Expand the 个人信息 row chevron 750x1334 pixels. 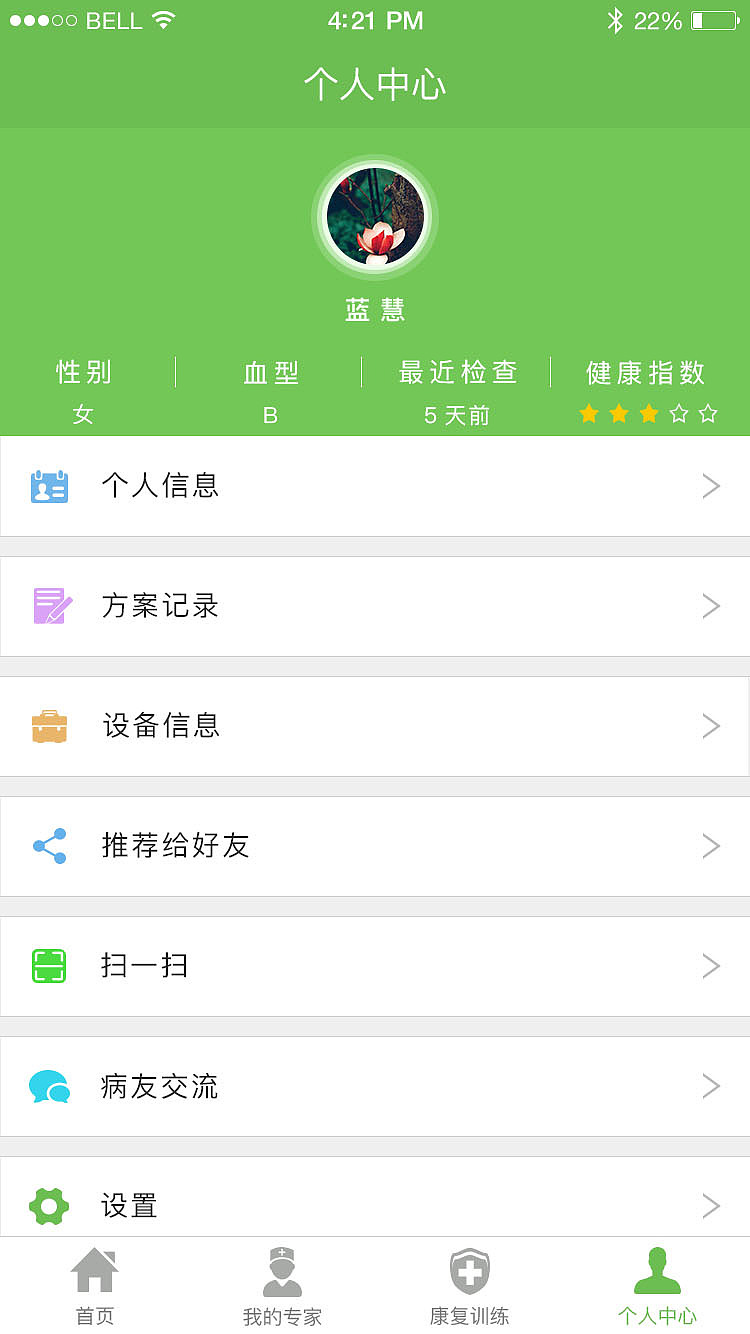(710, 486)
